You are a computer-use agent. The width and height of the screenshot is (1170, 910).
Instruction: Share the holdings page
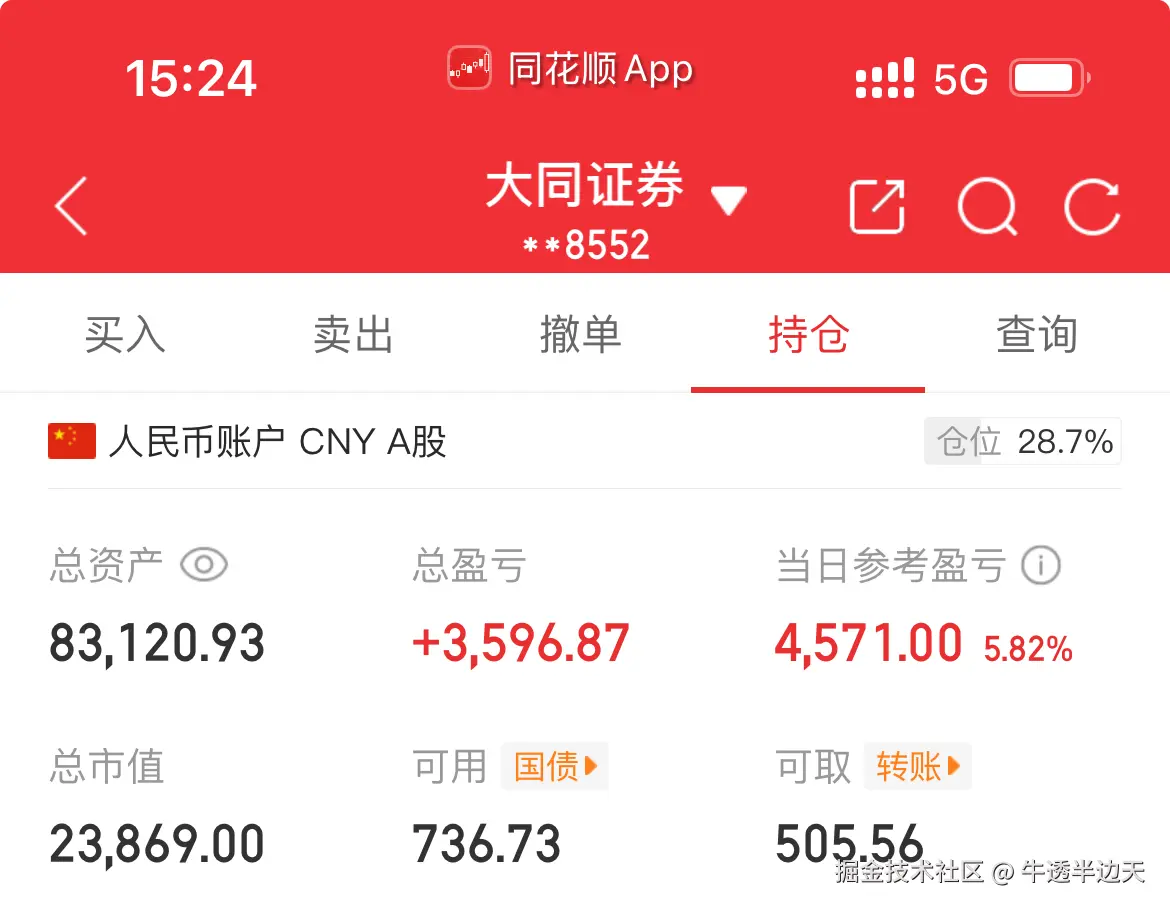coord(877,207)
